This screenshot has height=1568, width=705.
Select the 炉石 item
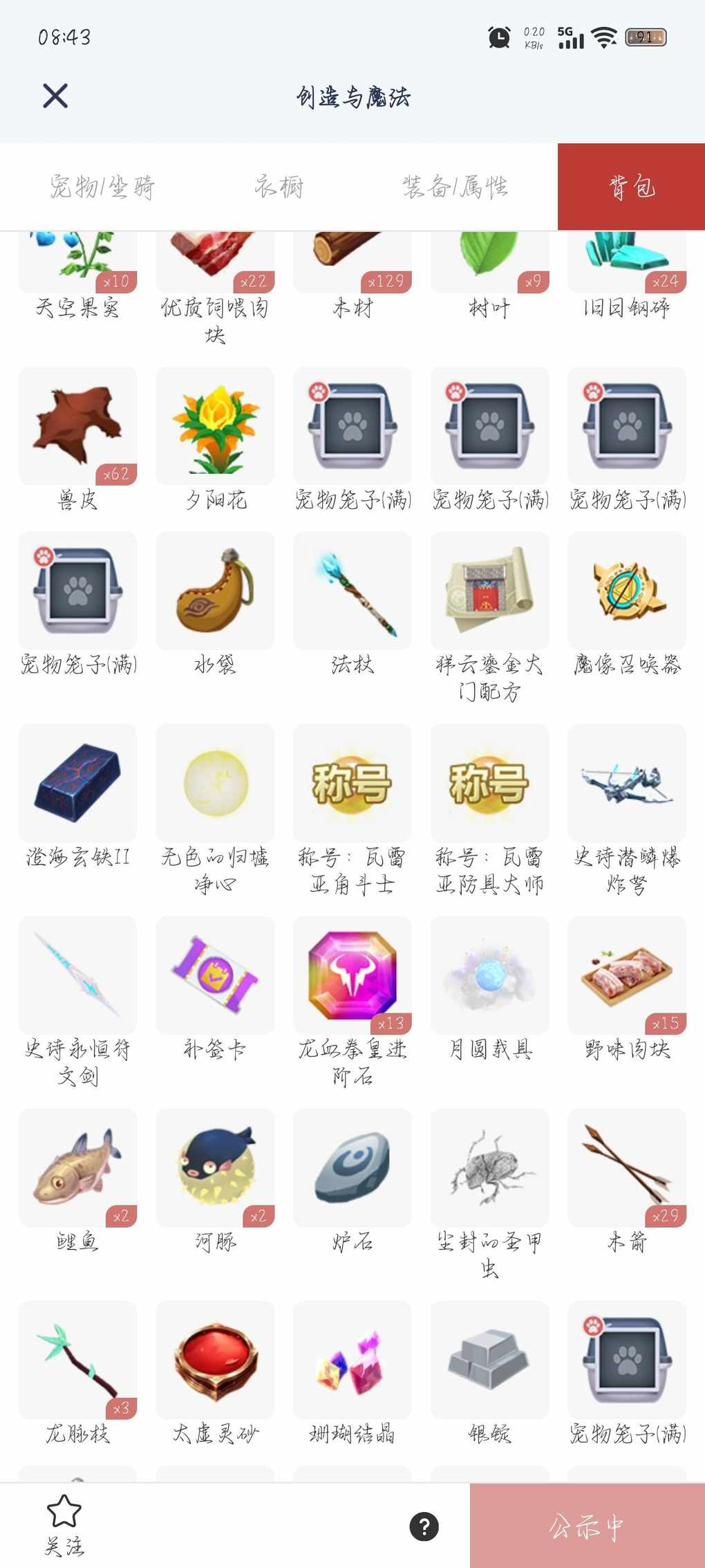coord(352,1168)
